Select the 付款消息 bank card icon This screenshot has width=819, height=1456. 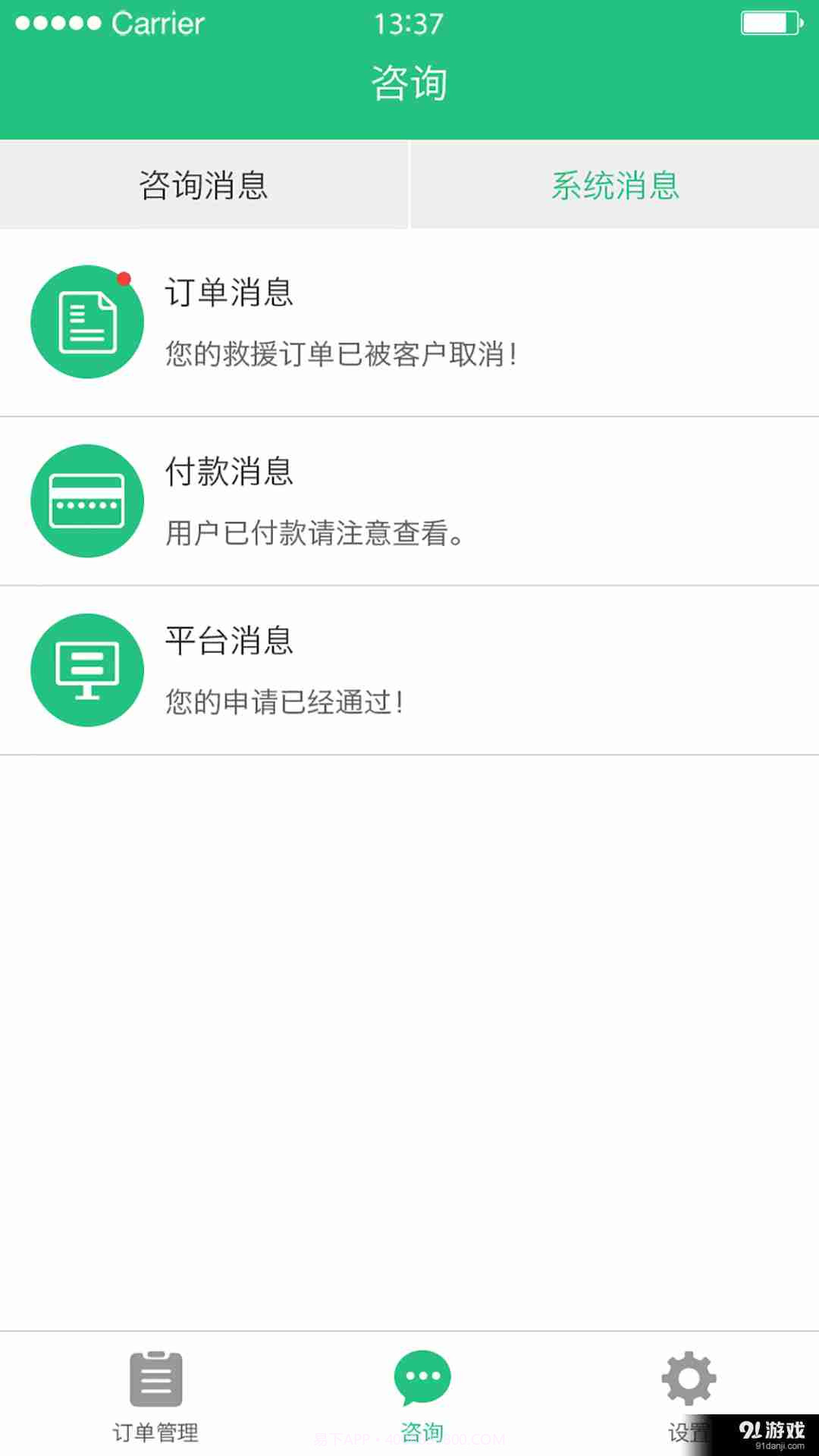point(86,500)
